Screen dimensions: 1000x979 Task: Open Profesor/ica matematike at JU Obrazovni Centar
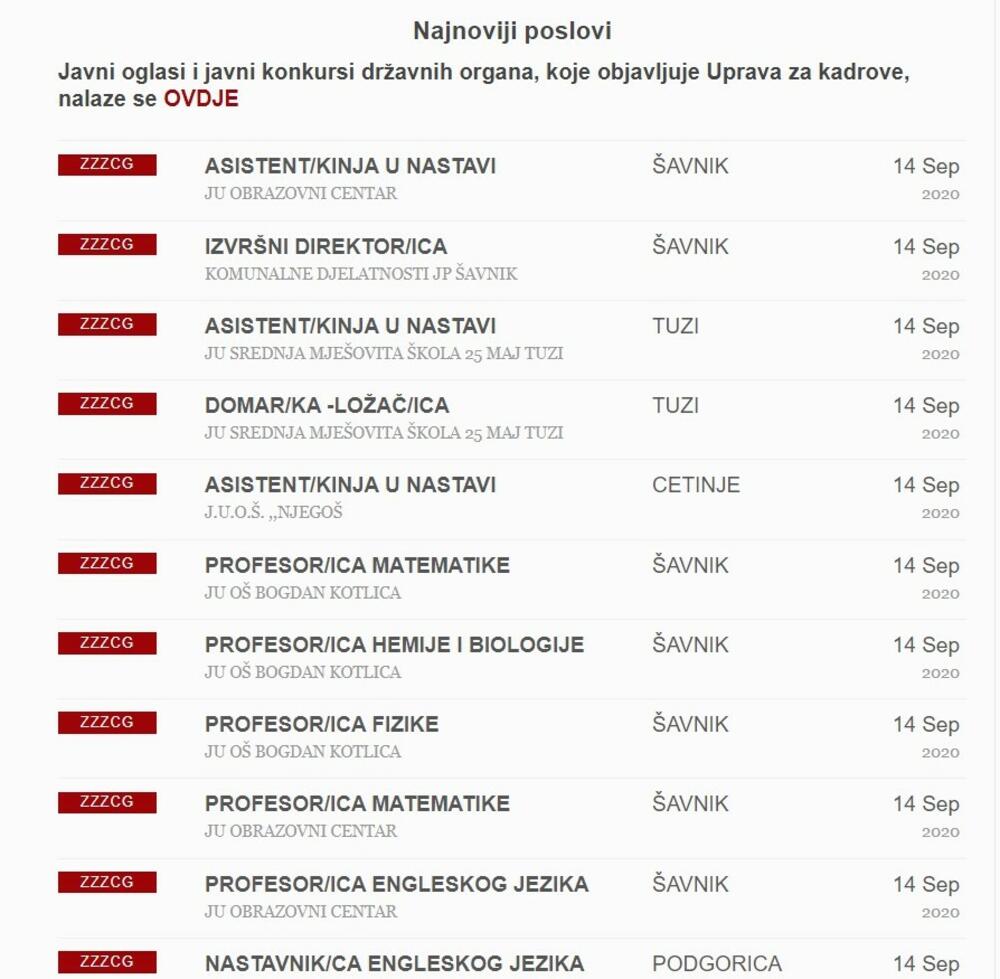click(357, 804)
